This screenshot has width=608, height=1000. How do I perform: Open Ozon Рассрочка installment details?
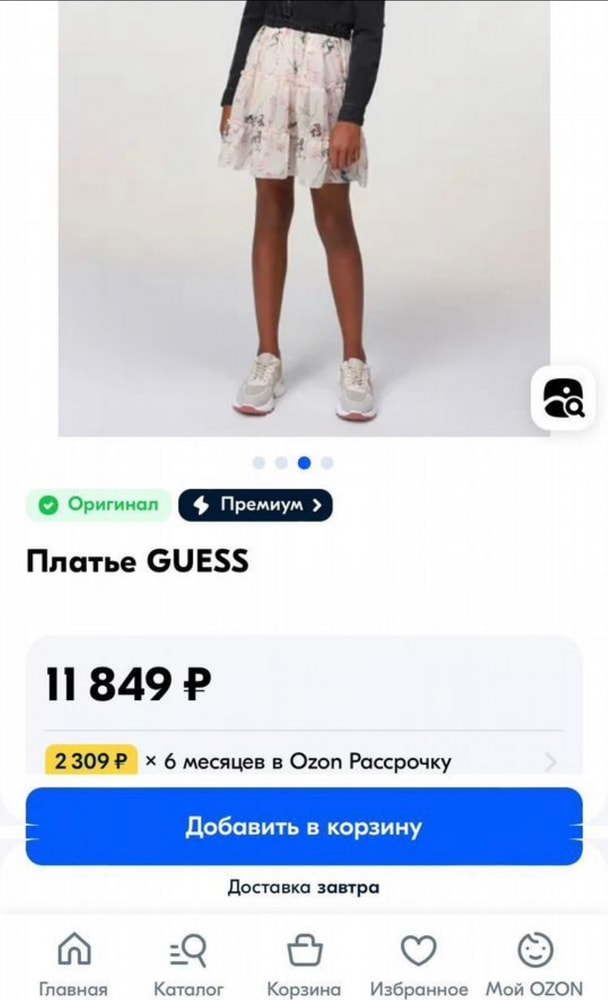[x=300, y=762]
